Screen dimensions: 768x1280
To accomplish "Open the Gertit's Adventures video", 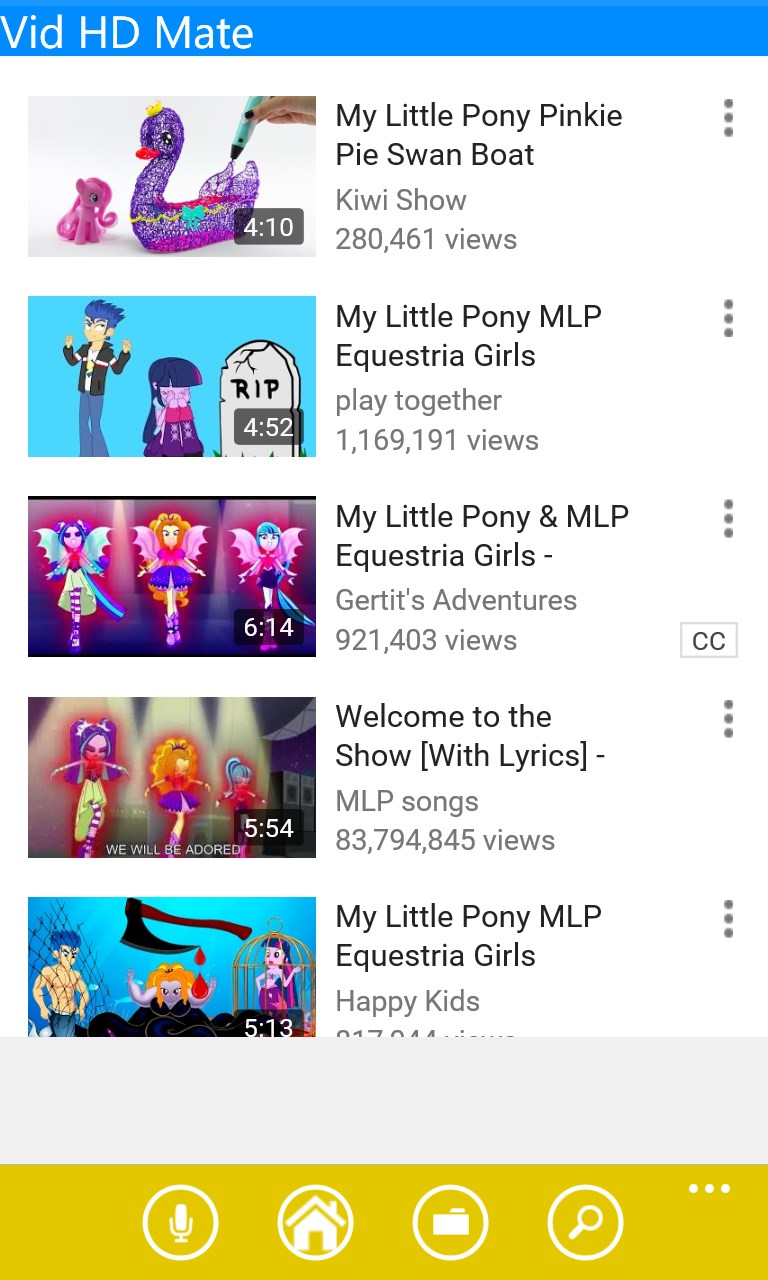I will point(172,576).
